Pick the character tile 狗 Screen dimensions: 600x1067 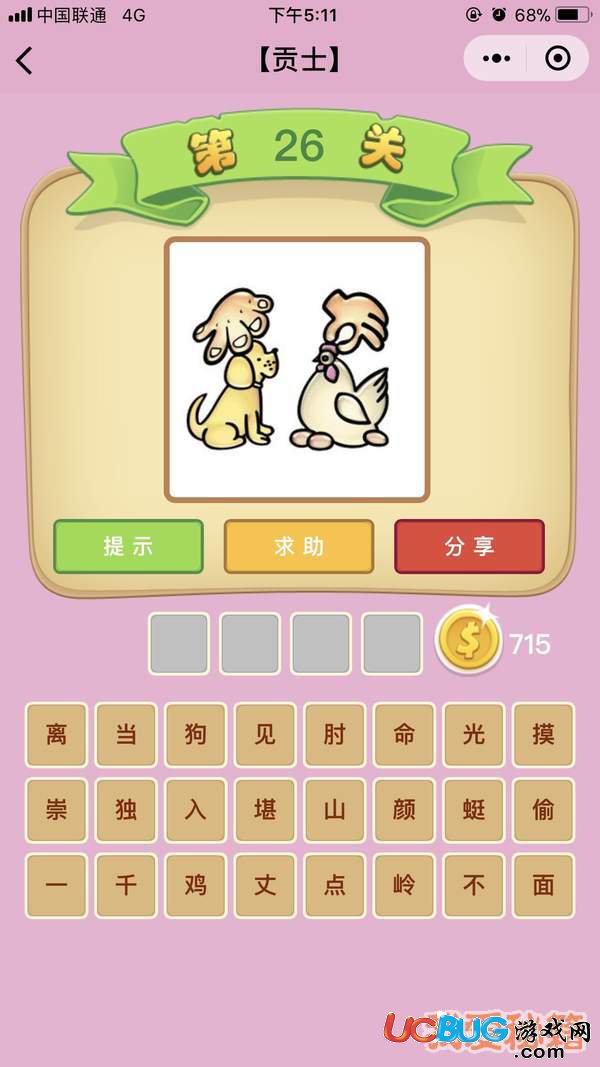tap(196, 734)
